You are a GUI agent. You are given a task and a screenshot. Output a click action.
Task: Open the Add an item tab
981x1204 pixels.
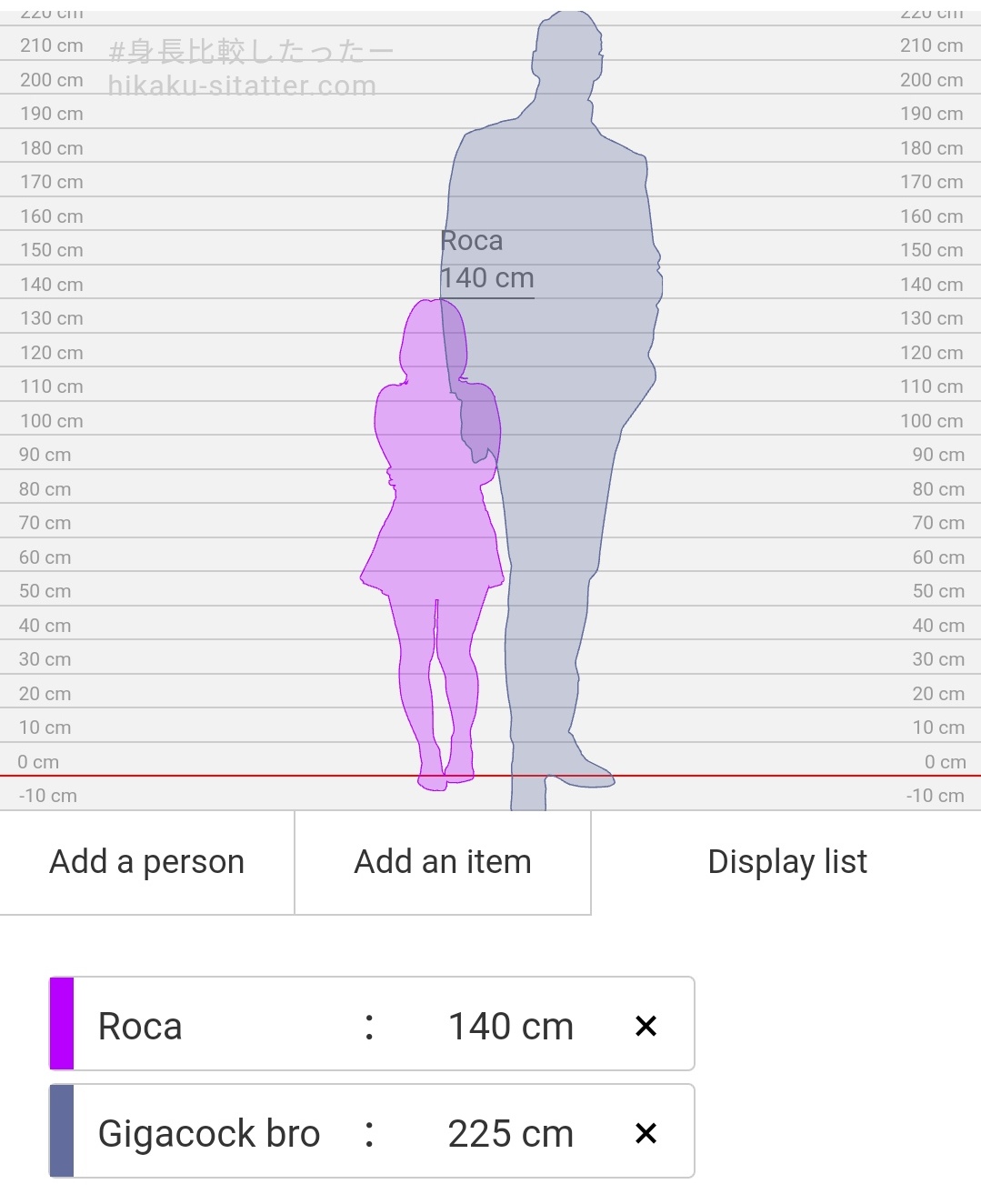tap(443, 862)
